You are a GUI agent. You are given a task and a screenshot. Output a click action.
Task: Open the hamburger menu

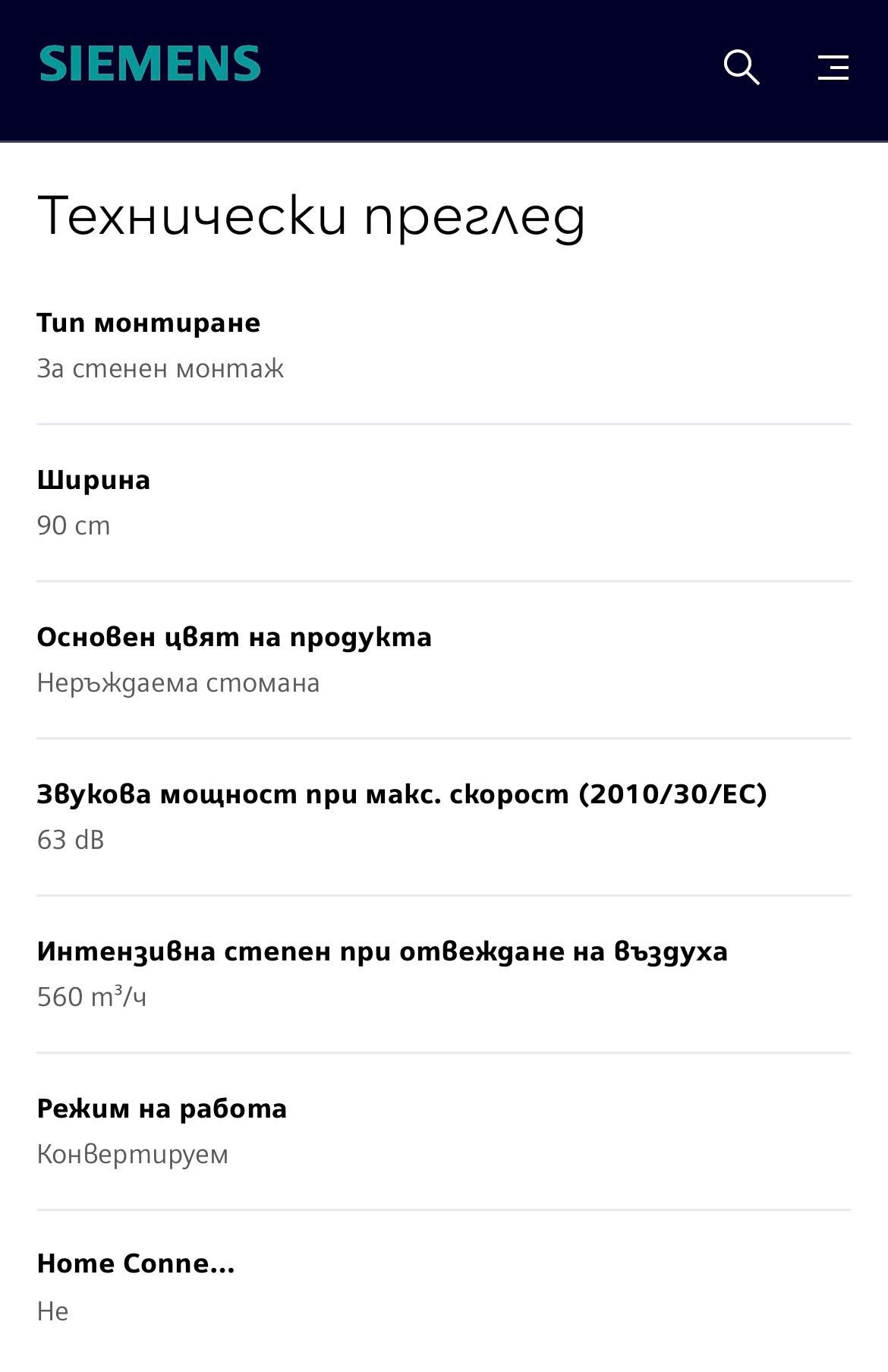coord(833,67)
